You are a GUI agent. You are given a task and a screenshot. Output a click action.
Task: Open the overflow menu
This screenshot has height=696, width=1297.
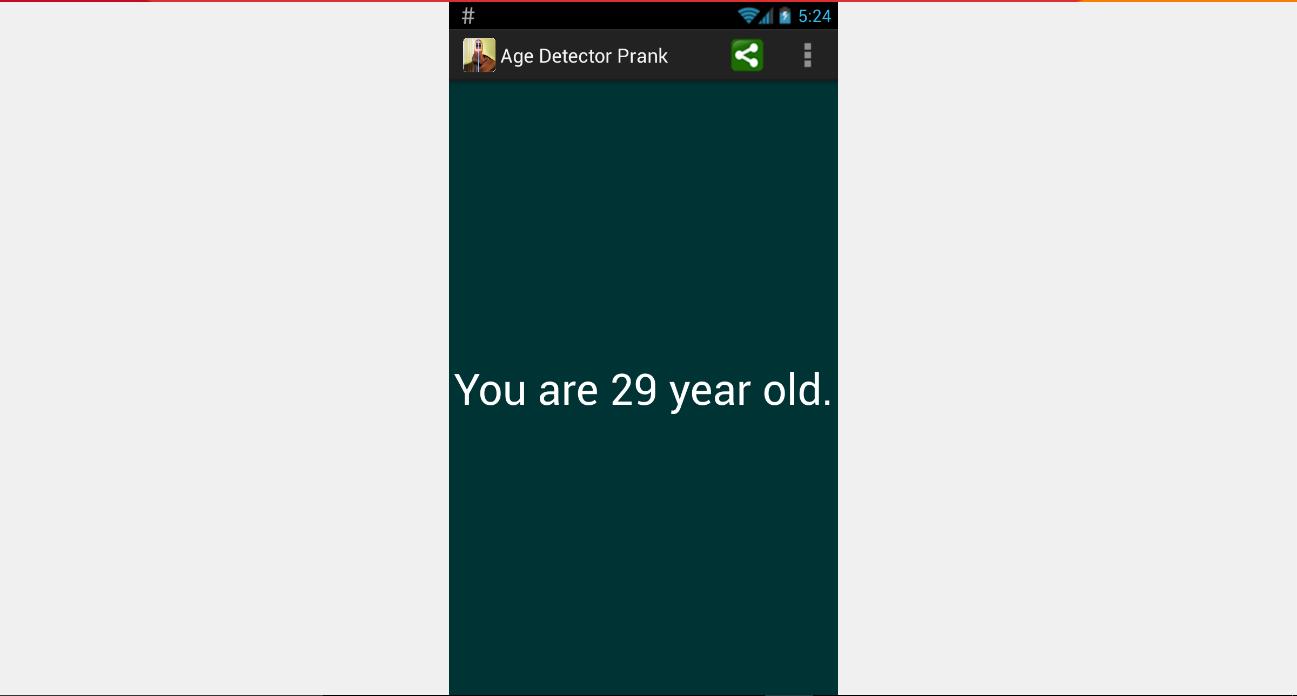(x=807, y=55)
